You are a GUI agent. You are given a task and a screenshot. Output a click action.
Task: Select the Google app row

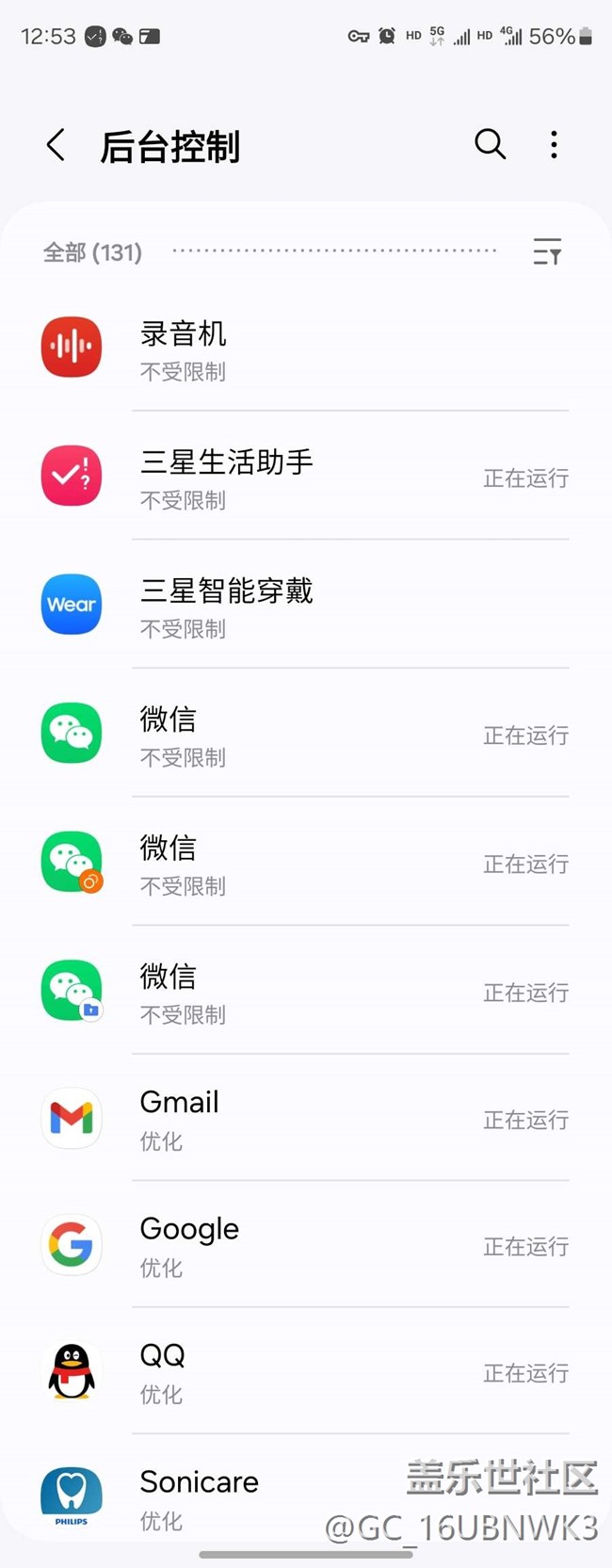[306, 1246]
